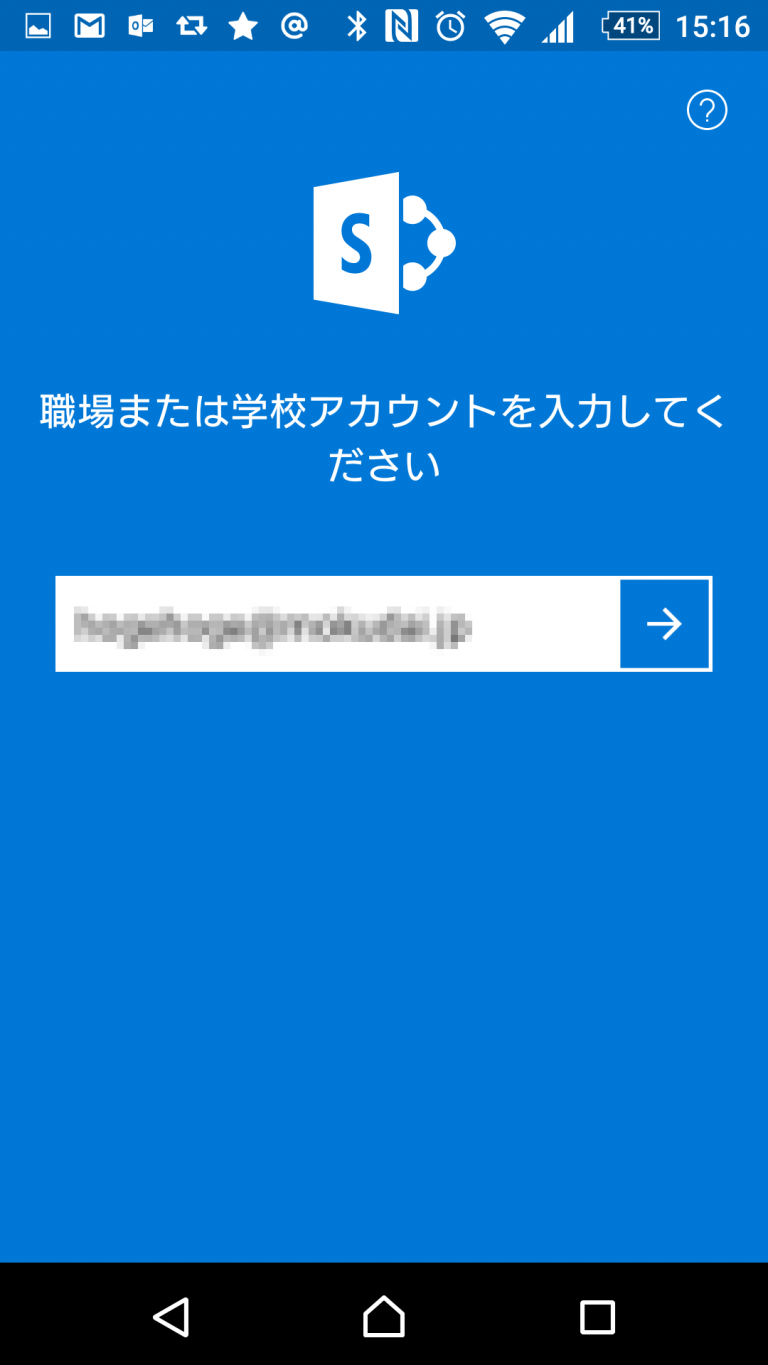Tap the retweet-style notification icon

coord(192,25)
